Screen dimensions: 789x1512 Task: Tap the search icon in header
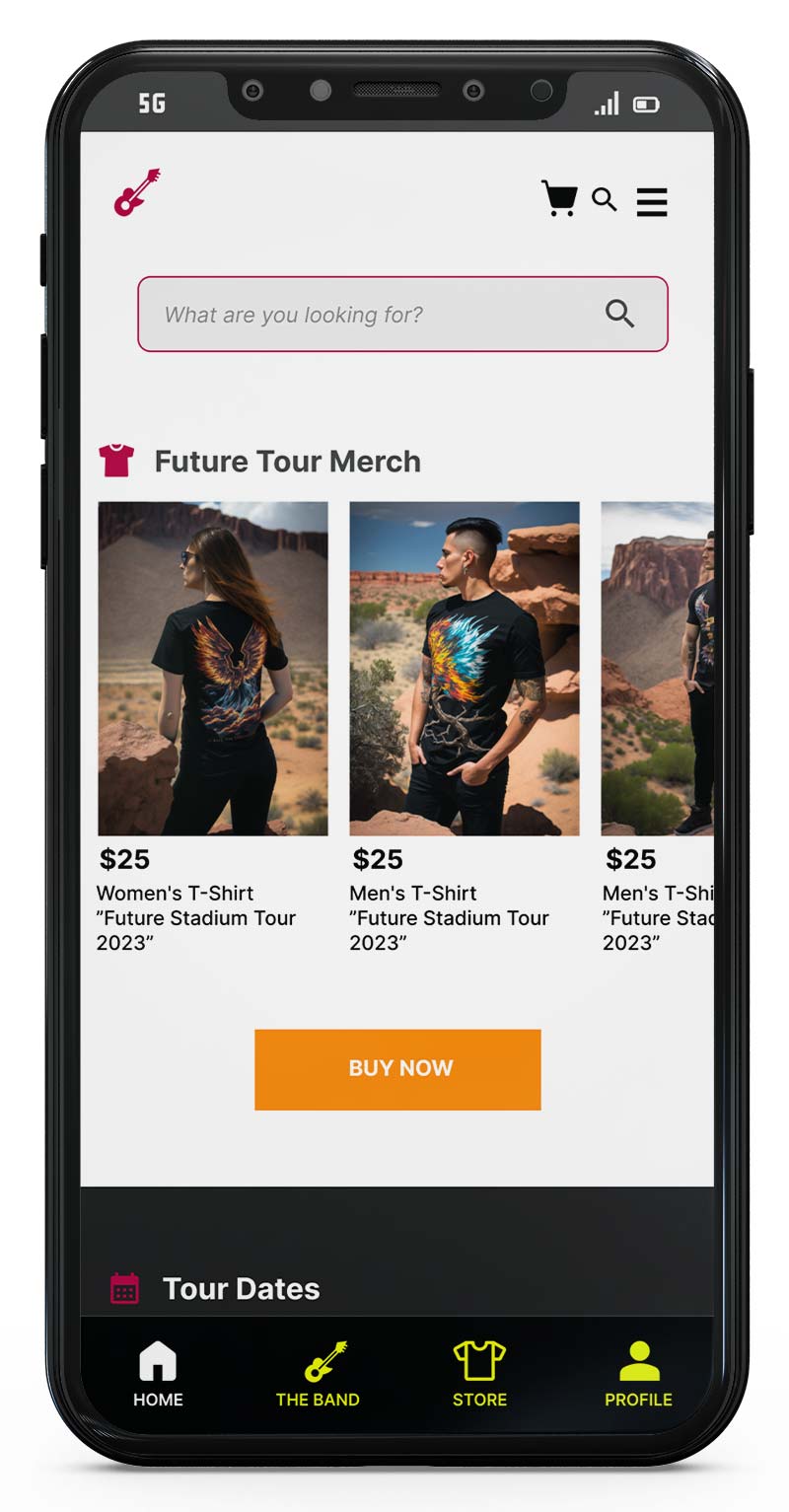pos(604,200)
